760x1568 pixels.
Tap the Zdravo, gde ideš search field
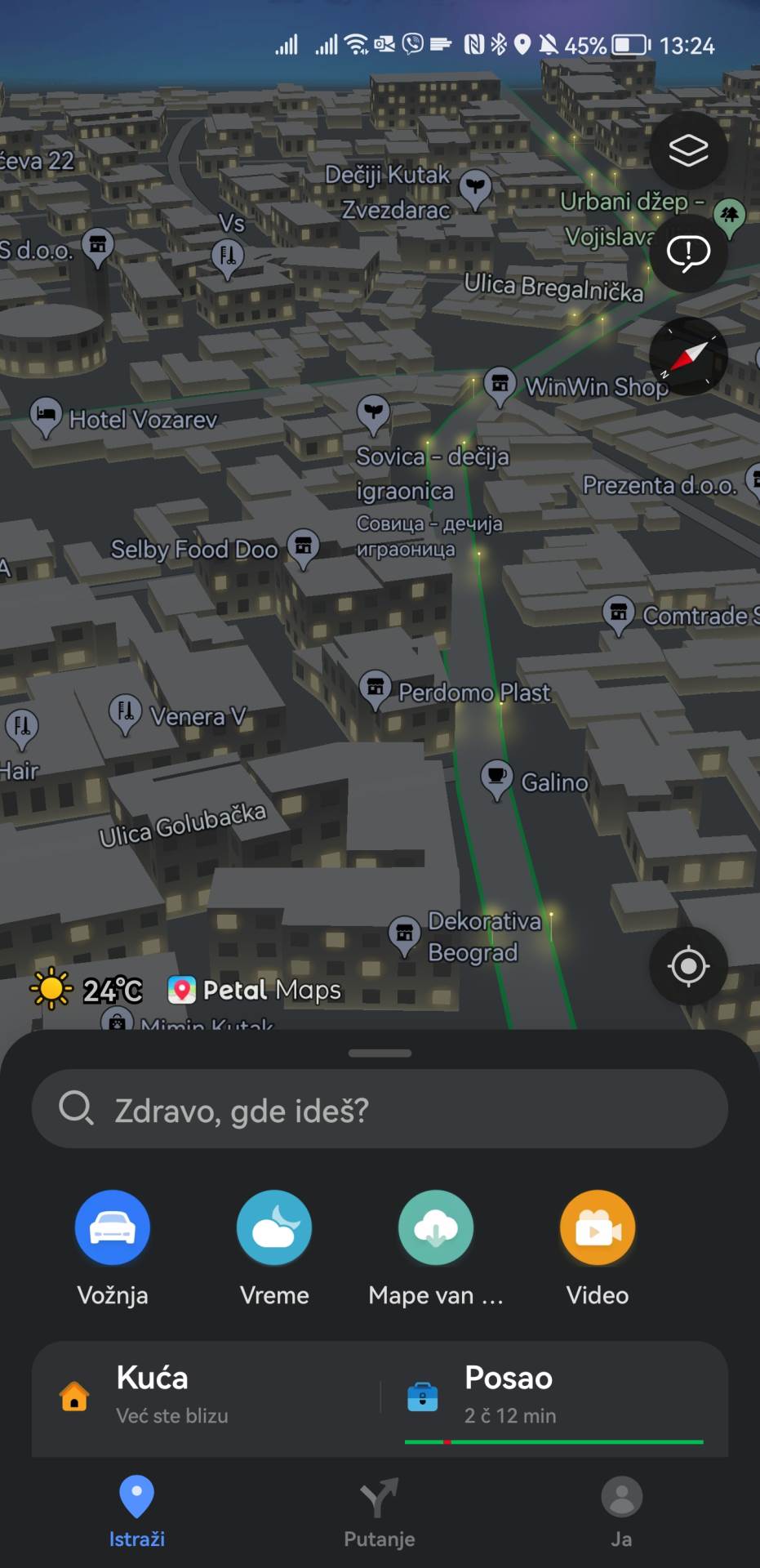click(x=379, y=1108)
